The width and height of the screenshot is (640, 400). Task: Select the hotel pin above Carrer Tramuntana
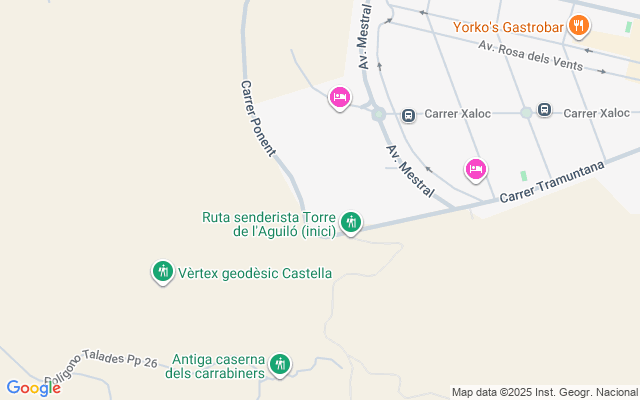pyautogui.click(x=476, y=169)
